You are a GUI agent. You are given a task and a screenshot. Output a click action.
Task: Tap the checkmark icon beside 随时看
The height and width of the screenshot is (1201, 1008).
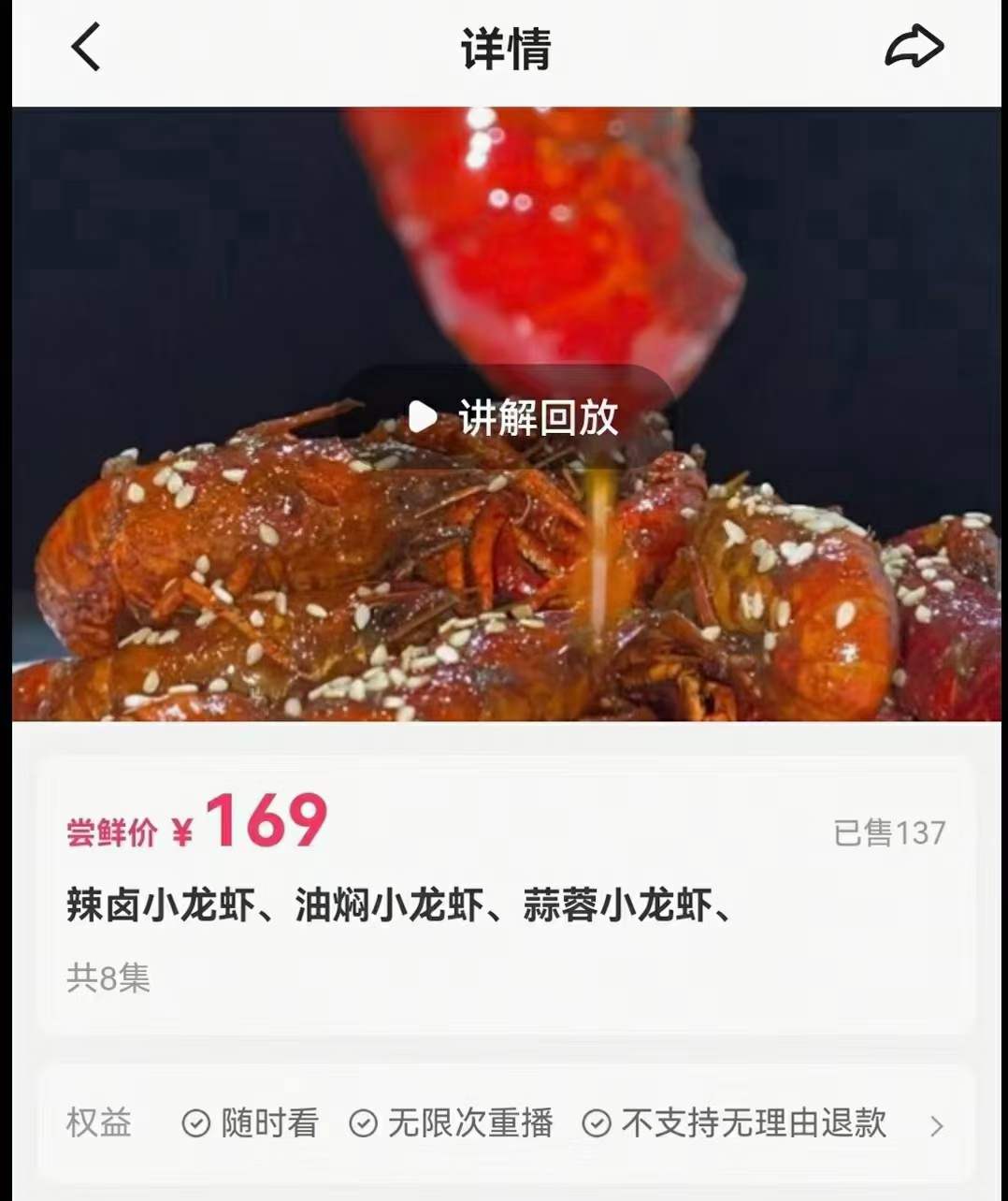pos(194,1123)
